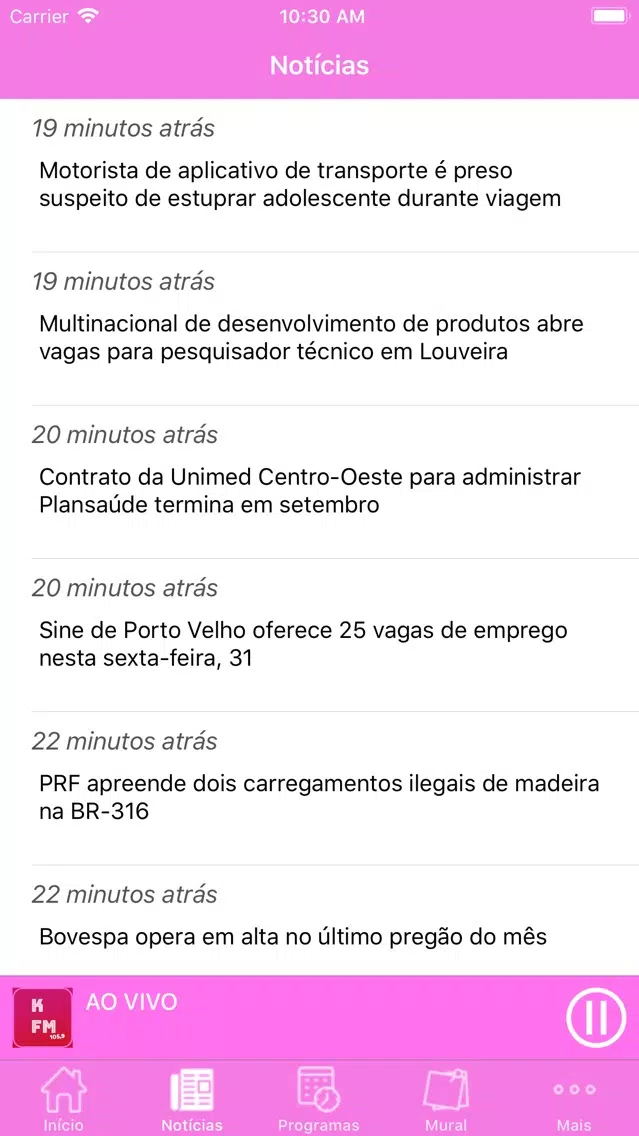Image resolution: width=639 pixels, height=1136 pixels.
Task: Go to the Mural tab
Action: (x=446, y=1098)
